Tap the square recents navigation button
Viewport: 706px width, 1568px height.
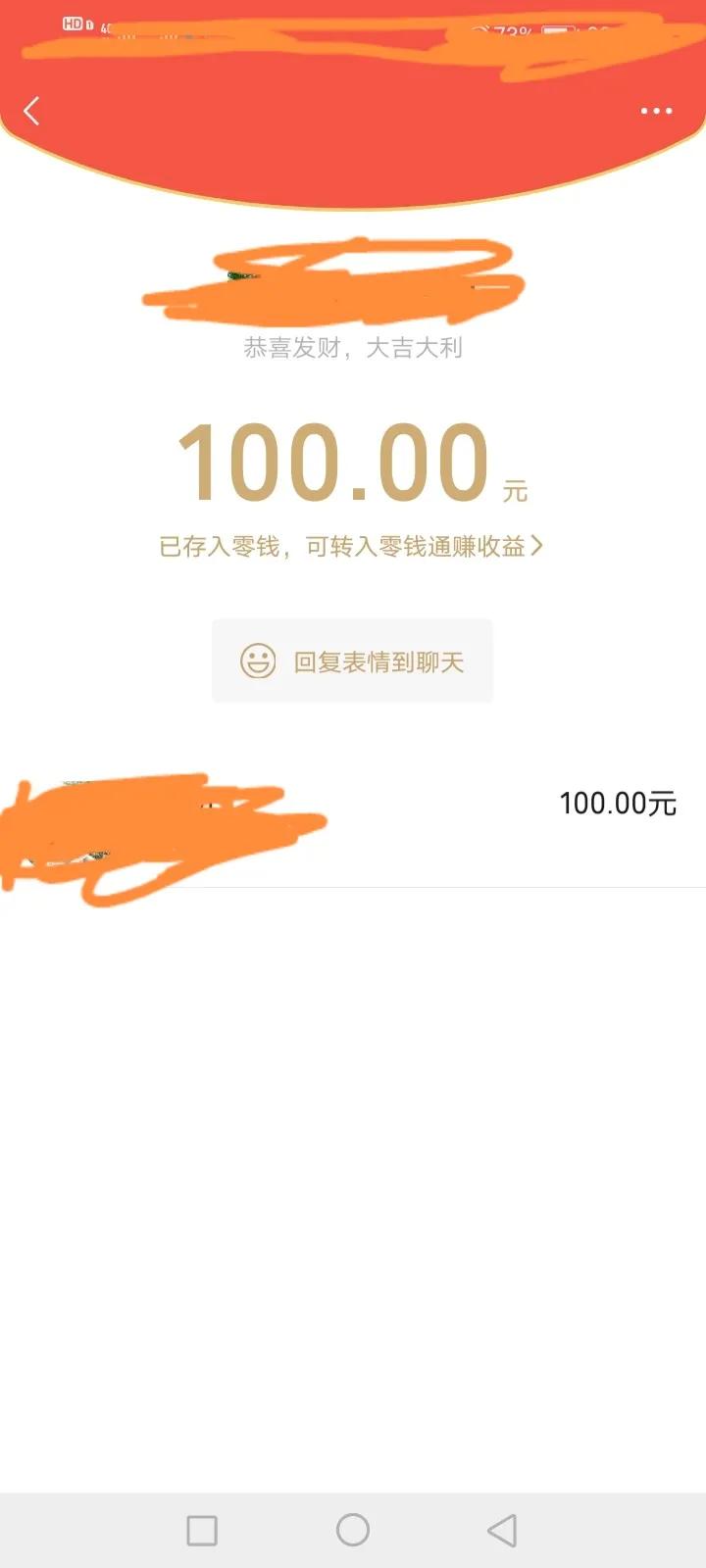[x=202, y=1530]
